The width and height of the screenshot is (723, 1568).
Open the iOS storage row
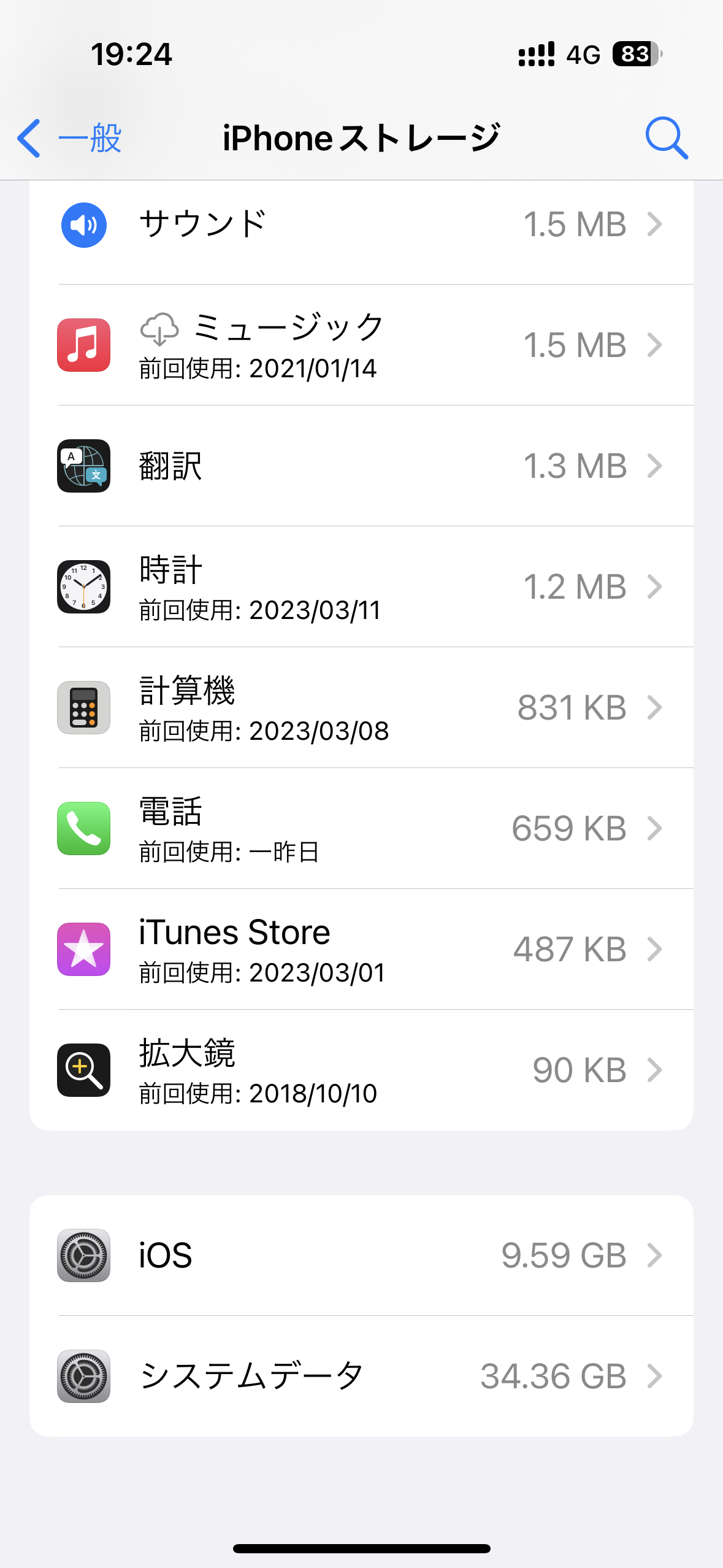coord(361,1255)
